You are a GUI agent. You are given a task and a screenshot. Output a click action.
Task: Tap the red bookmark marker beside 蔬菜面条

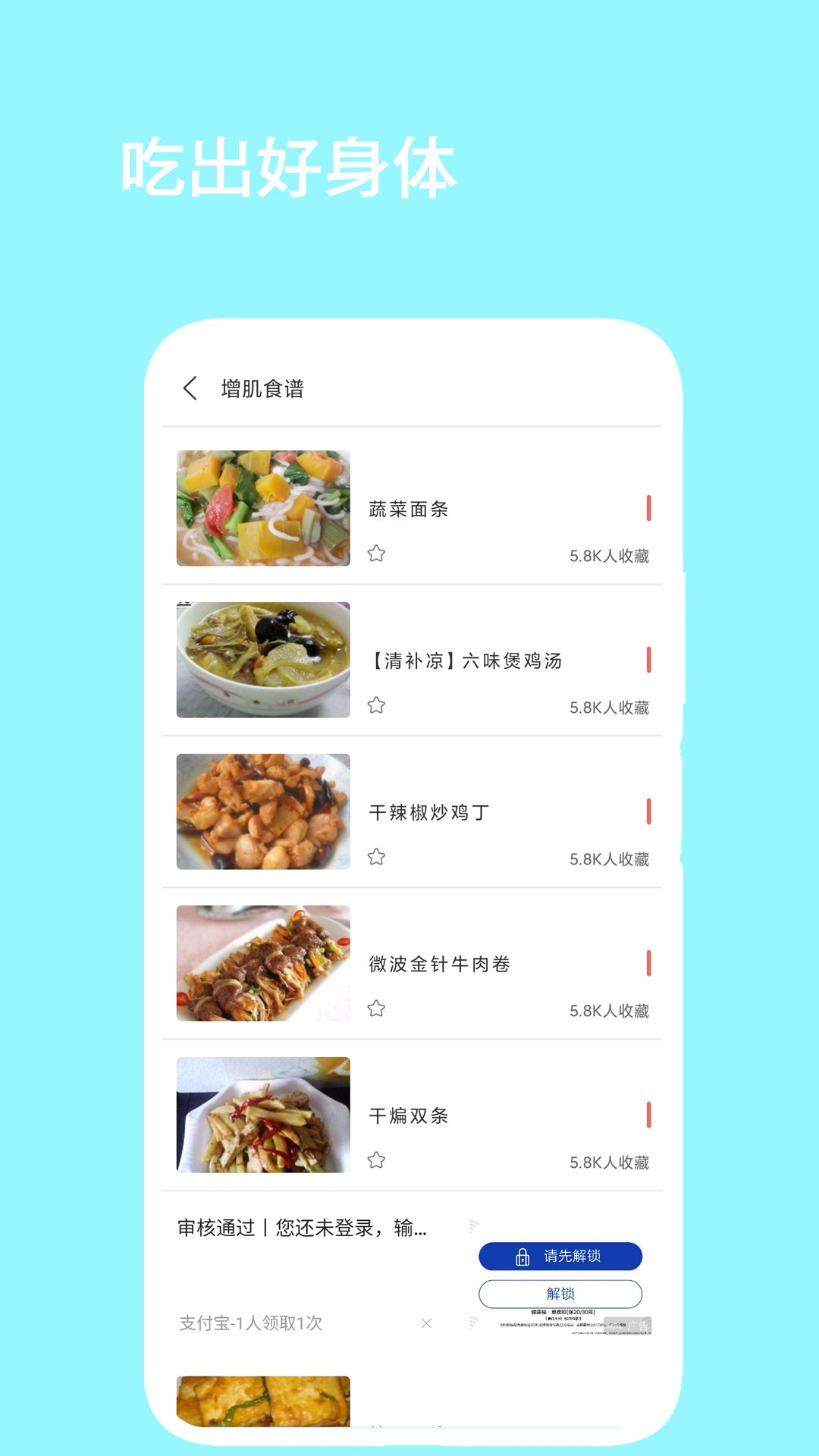tap(648, 506)
